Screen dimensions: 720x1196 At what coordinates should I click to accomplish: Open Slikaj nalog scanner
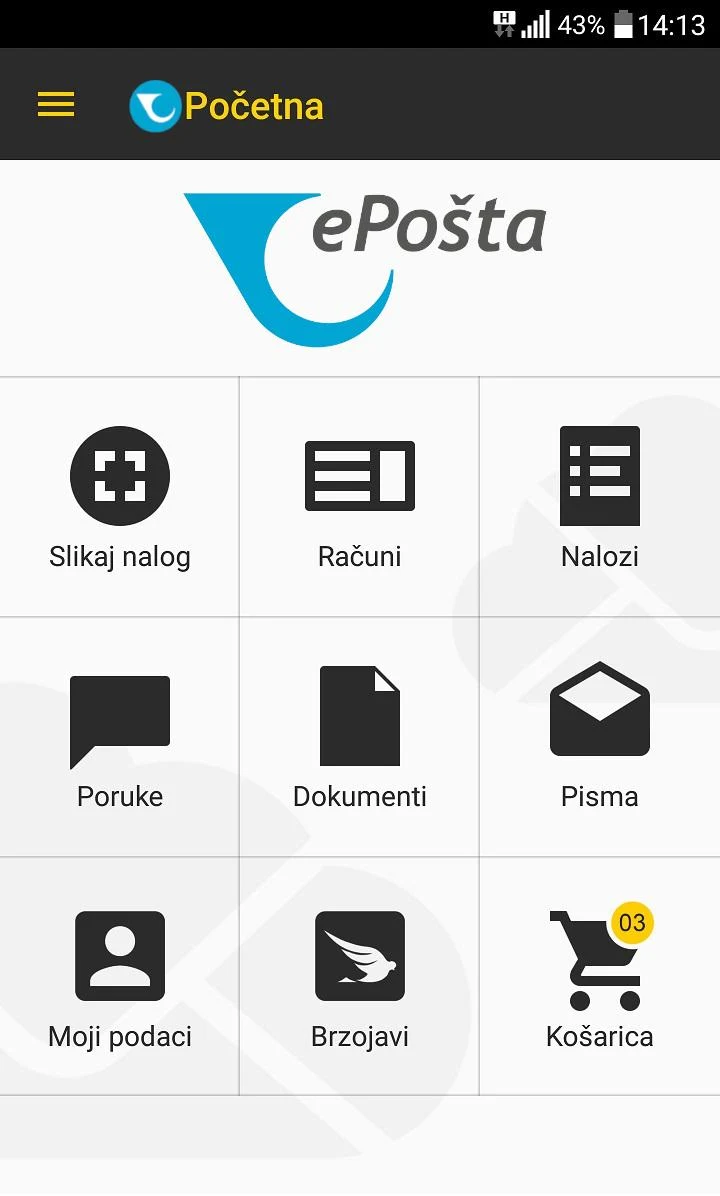[119, 497]
